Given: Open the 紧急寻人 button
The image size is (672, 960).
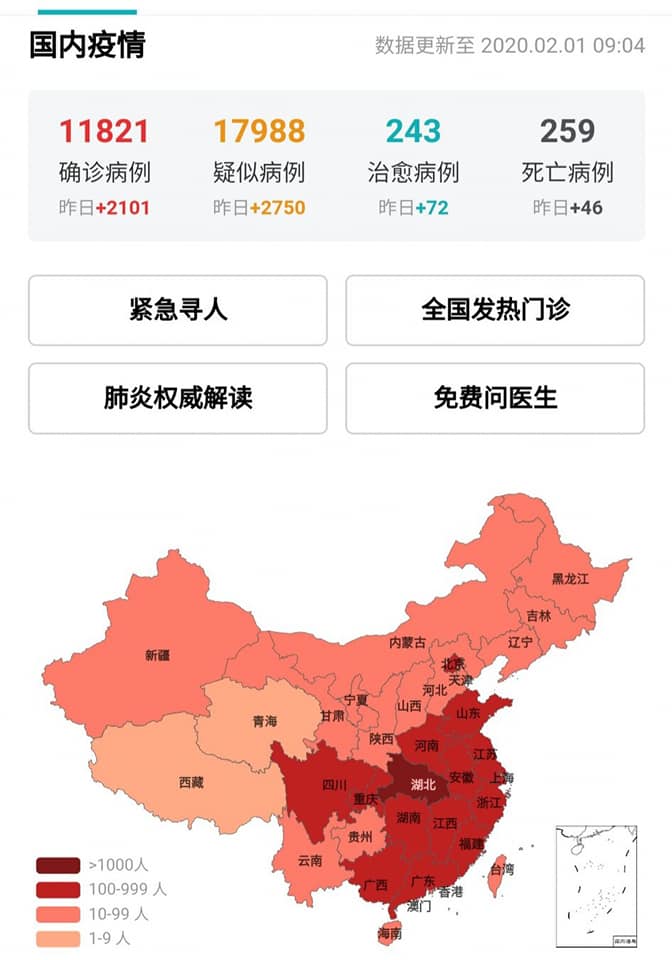Looking at the screenshot, I should coord(178,310).
